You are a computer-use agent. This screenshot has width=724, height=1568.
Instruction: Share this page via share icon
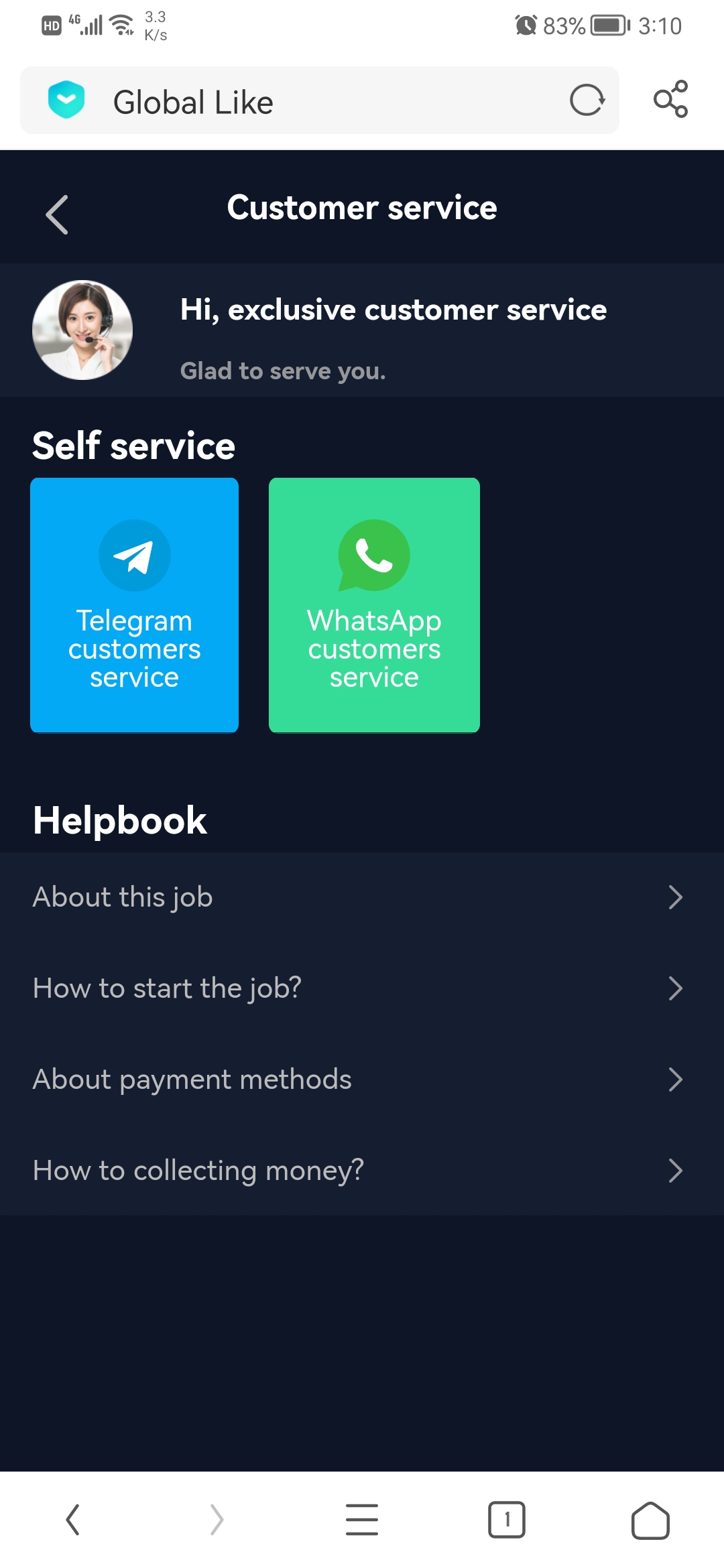coord(670,99)
